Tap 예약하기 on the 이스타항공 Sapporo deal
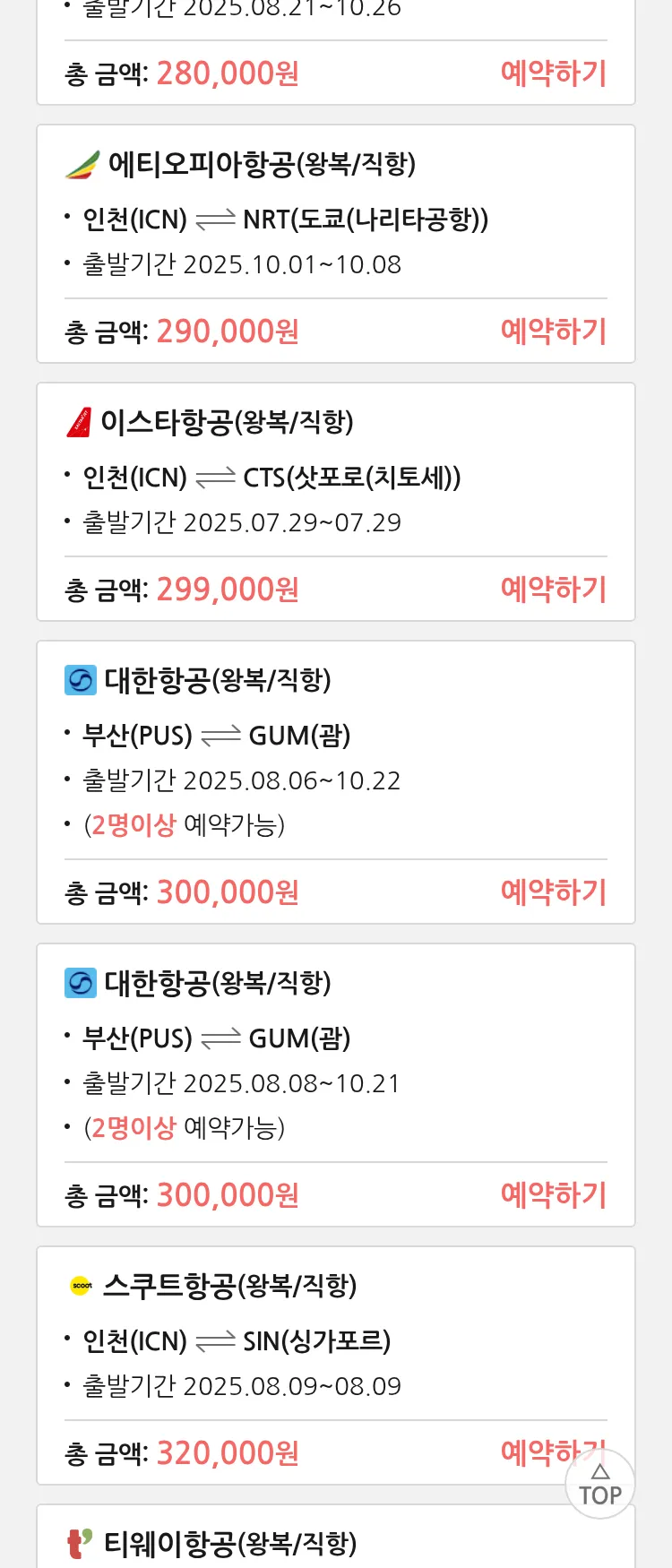 [553, 590]
